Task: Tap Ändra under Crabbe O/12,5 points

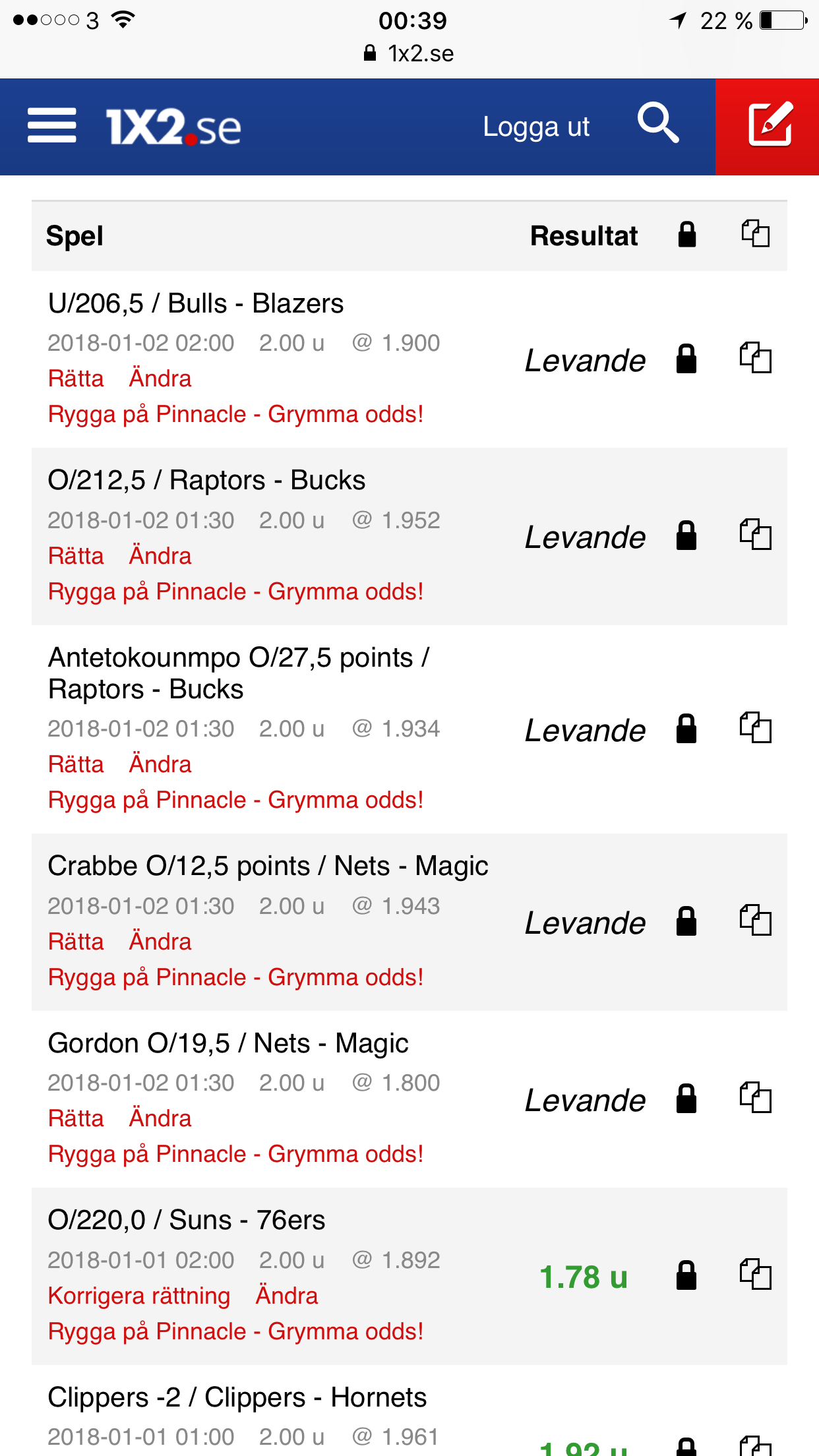Action: [x=160, y=942]
